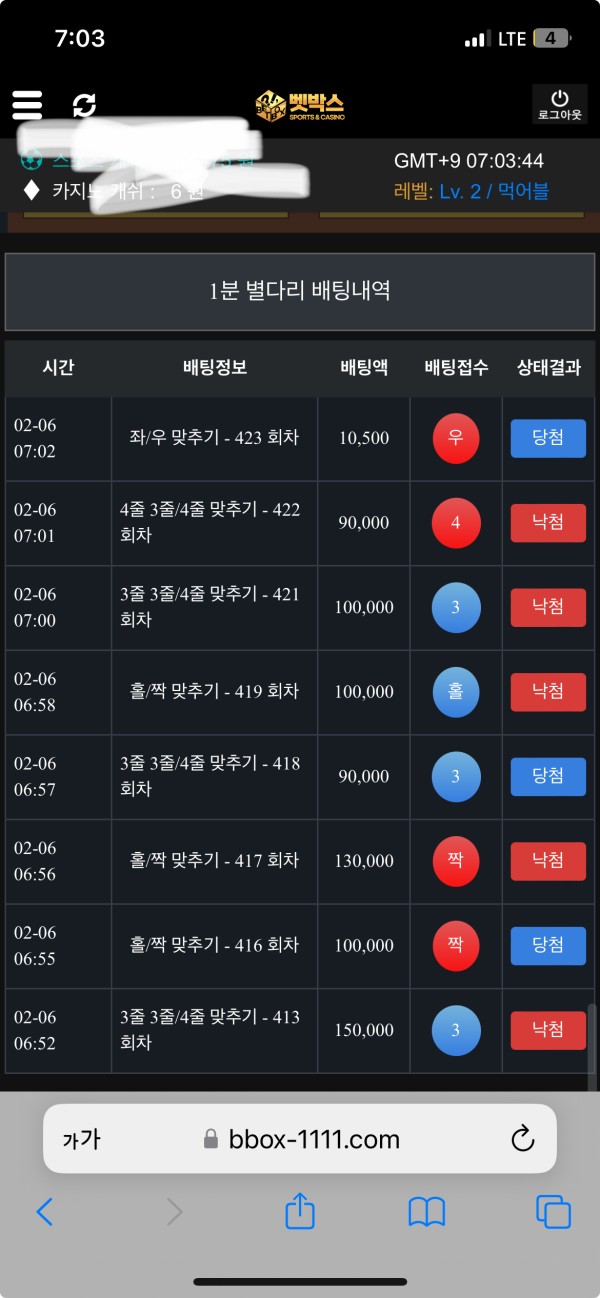Open the hamburger menu
The width and height of the screenshot is (600, 1298).
tap(27, 105)
